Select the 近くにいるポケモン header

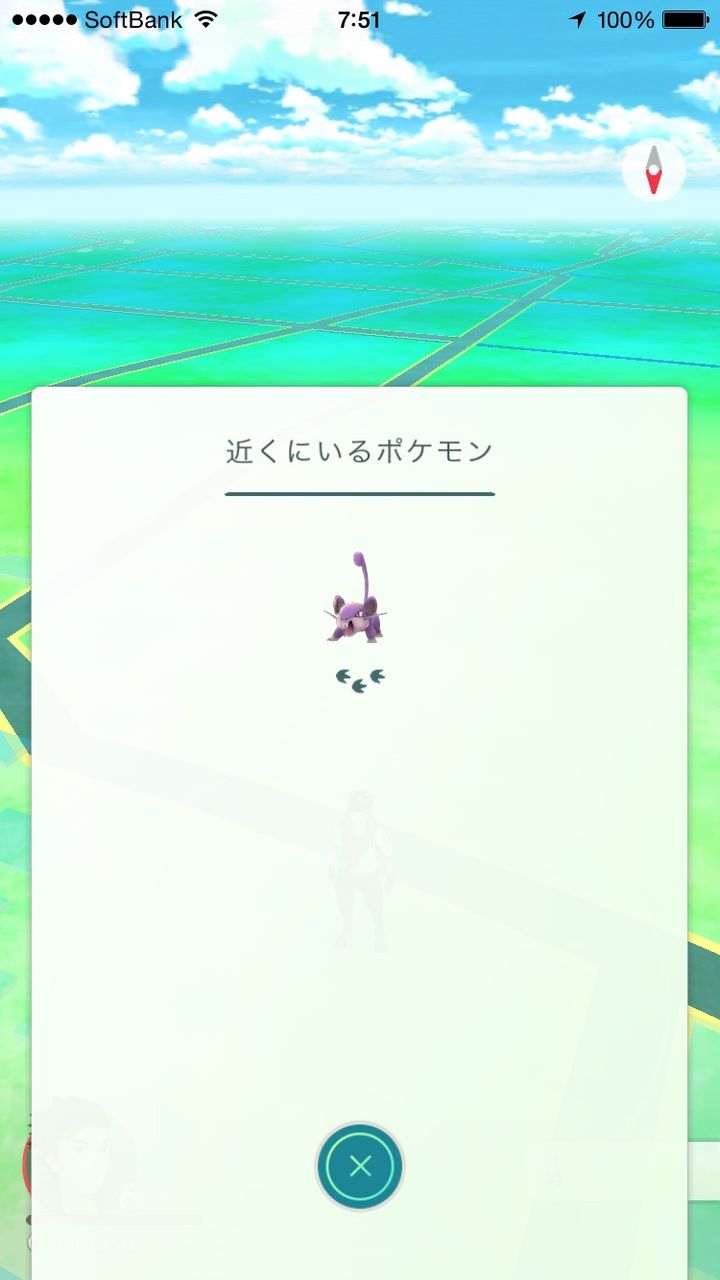point(359,450)
